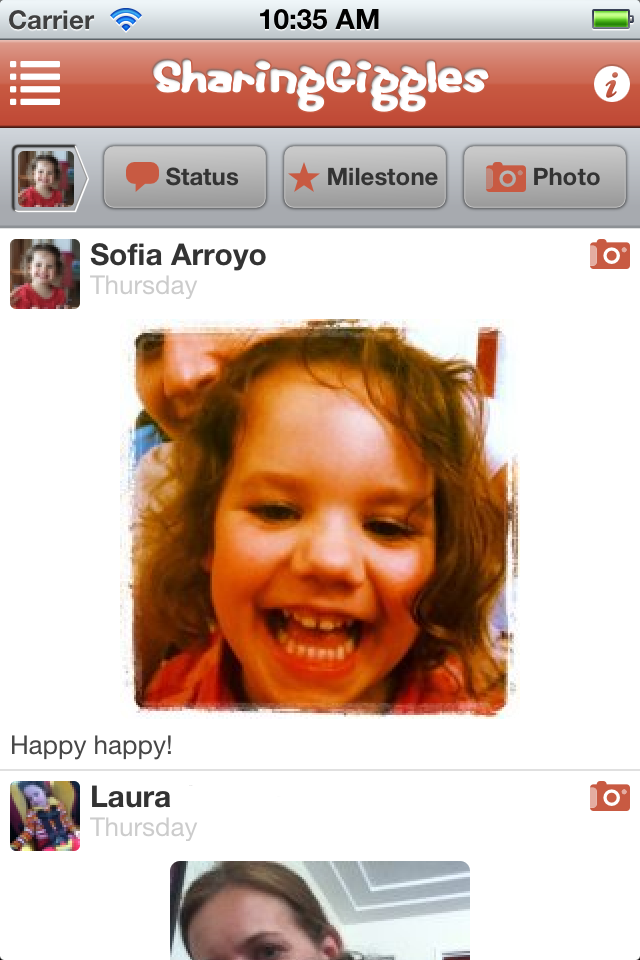Open the info button
This screenshot has width=640, height=960.
[x=611, y=84]
